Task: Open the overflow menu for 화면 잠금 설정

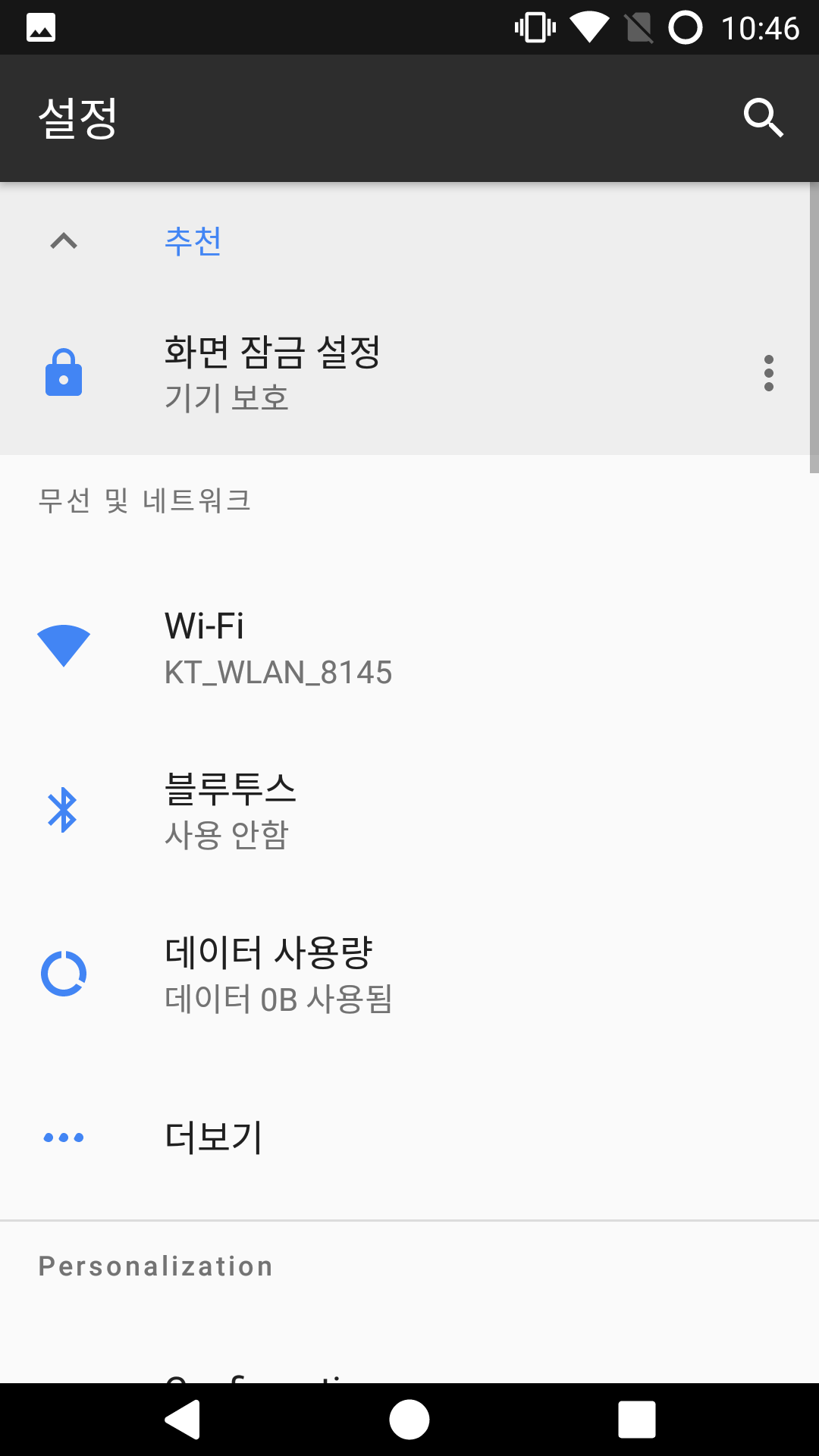Action: coord(768,373)
